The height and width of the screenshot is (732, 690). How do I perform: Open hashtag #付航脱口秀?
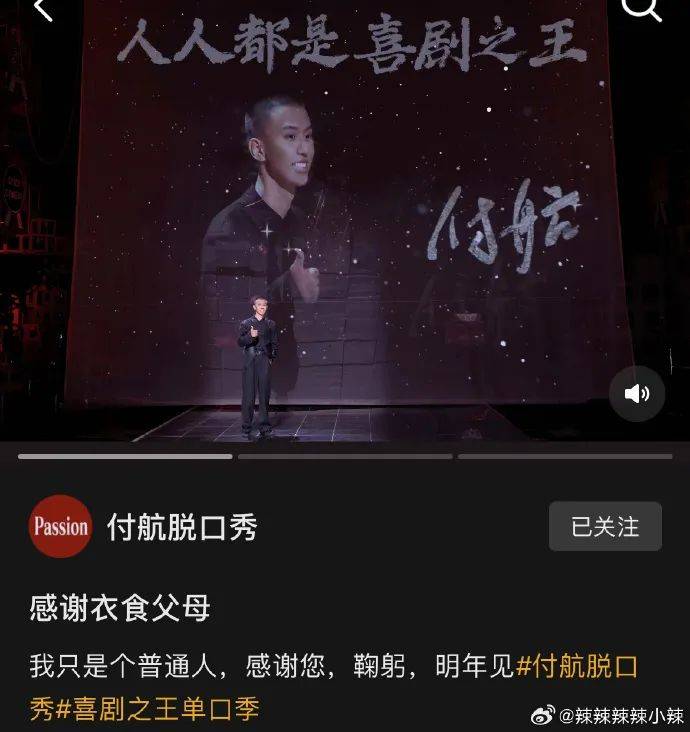click(577, 666)
